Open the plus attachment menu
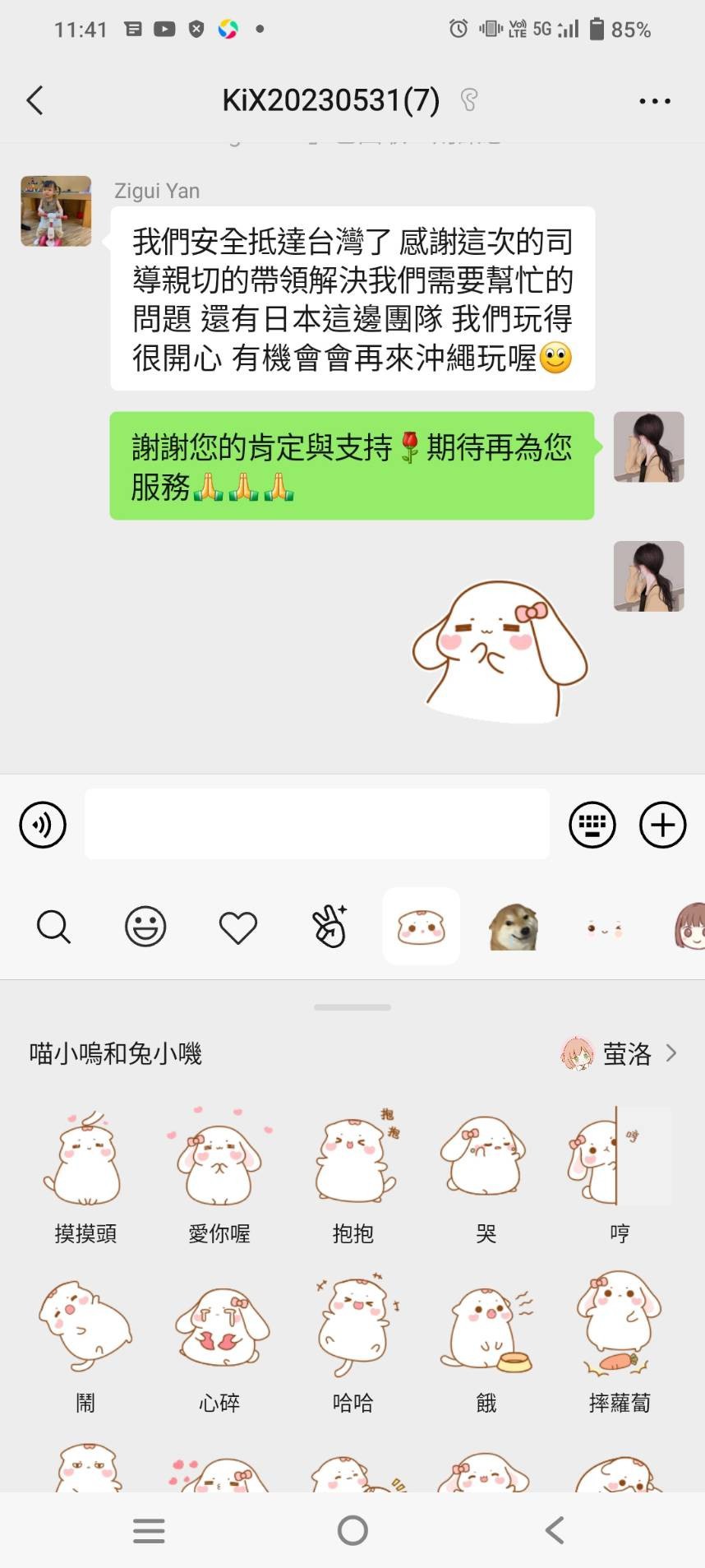Viewport: 705px width, 1568px height. (662, 825)
